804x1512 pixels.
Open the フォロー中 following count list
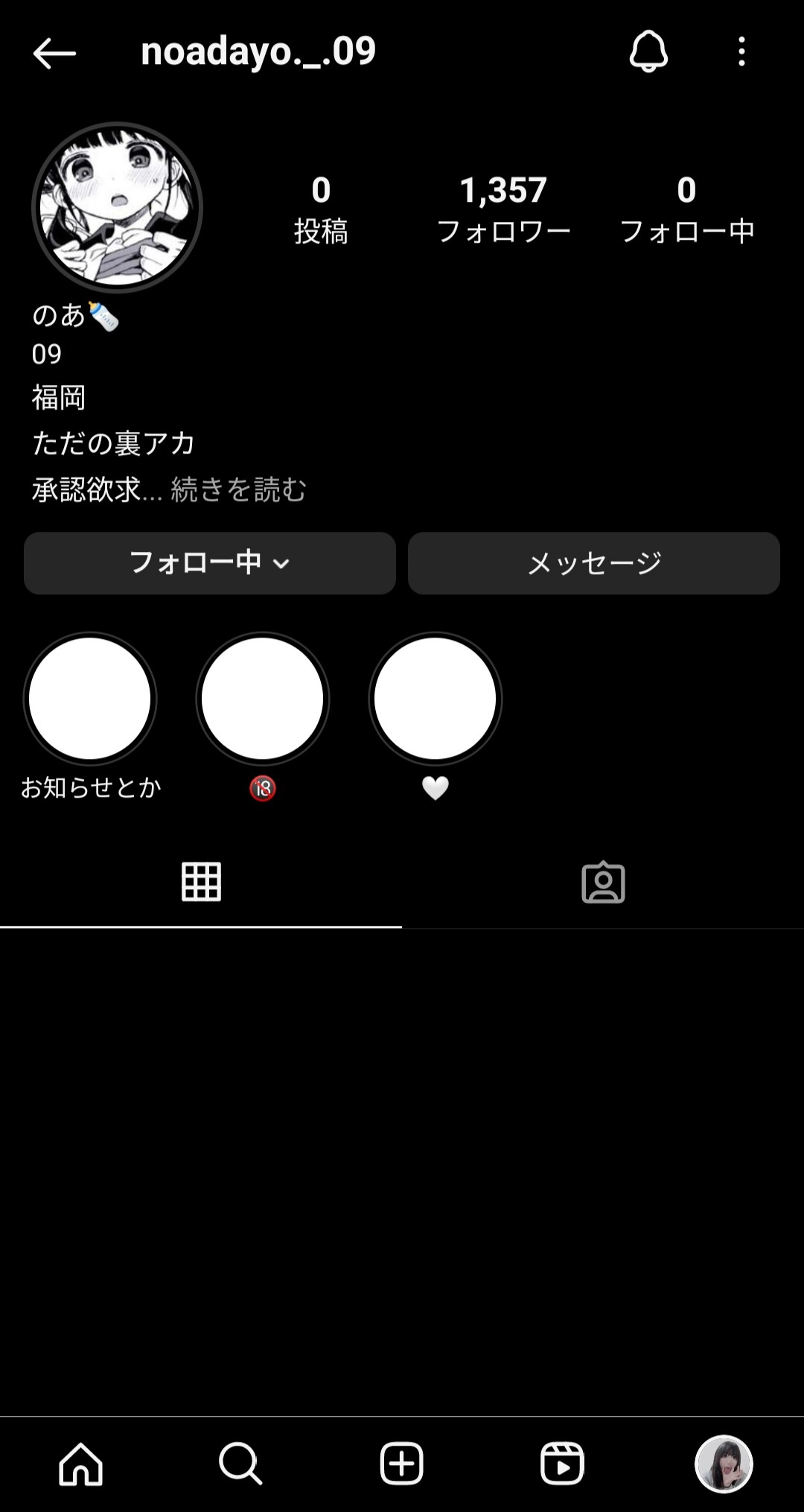tap(686, 209)
